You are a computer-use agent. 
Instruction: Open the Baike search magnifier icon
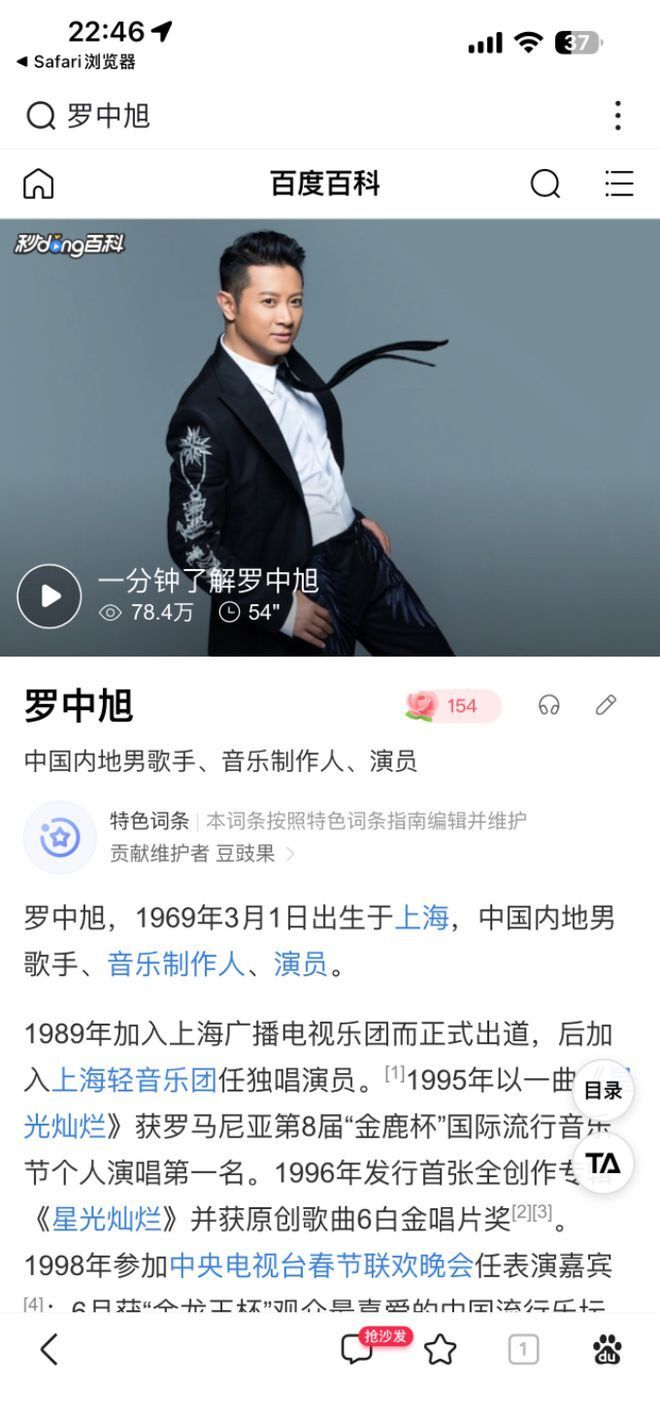[x=545, y=184]
